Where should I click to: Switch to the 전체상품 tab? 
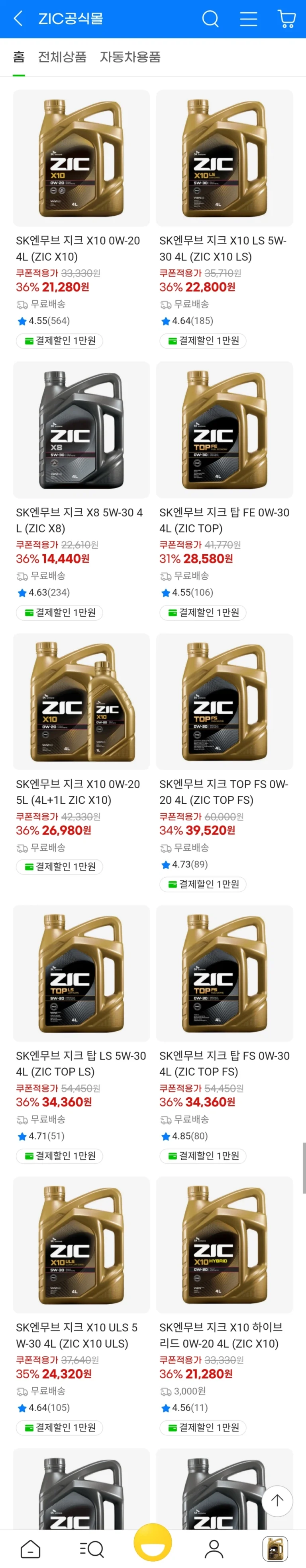tap(62, 57)
